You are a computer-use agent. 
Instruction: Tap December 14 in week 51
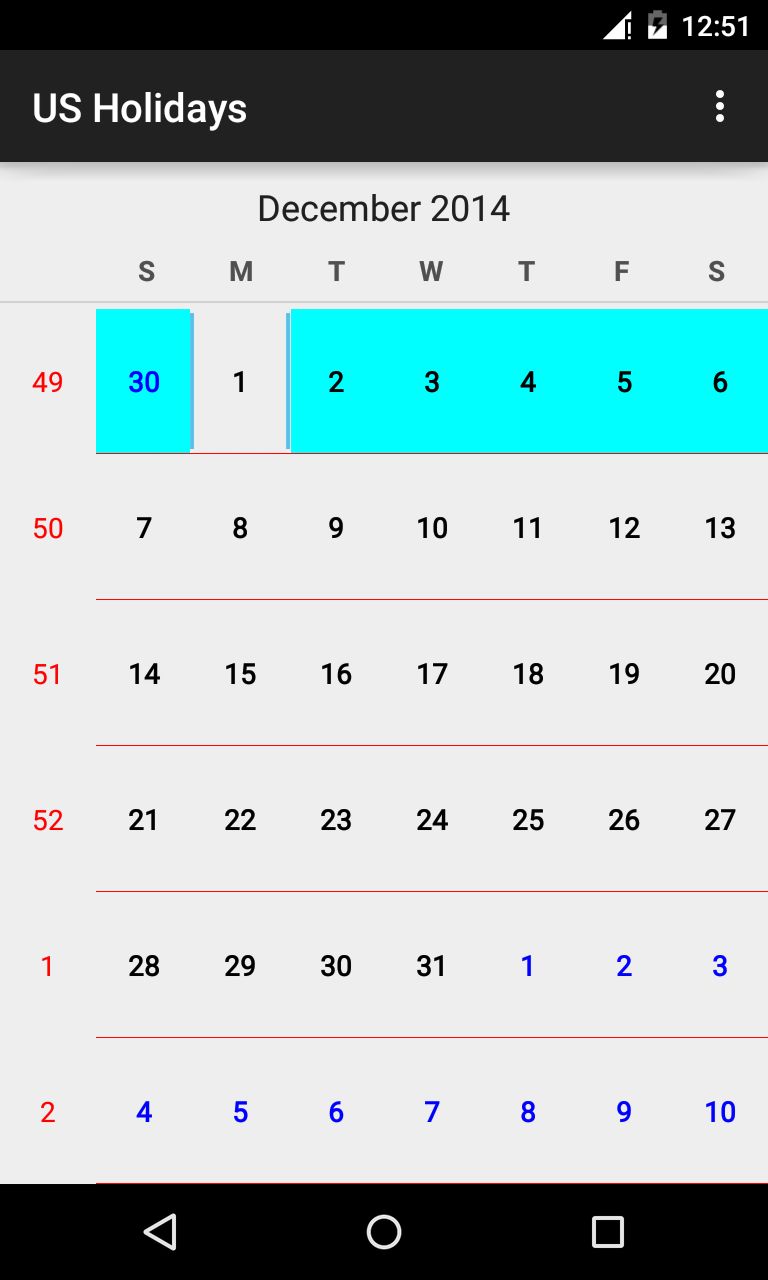(x=144, y=674)
